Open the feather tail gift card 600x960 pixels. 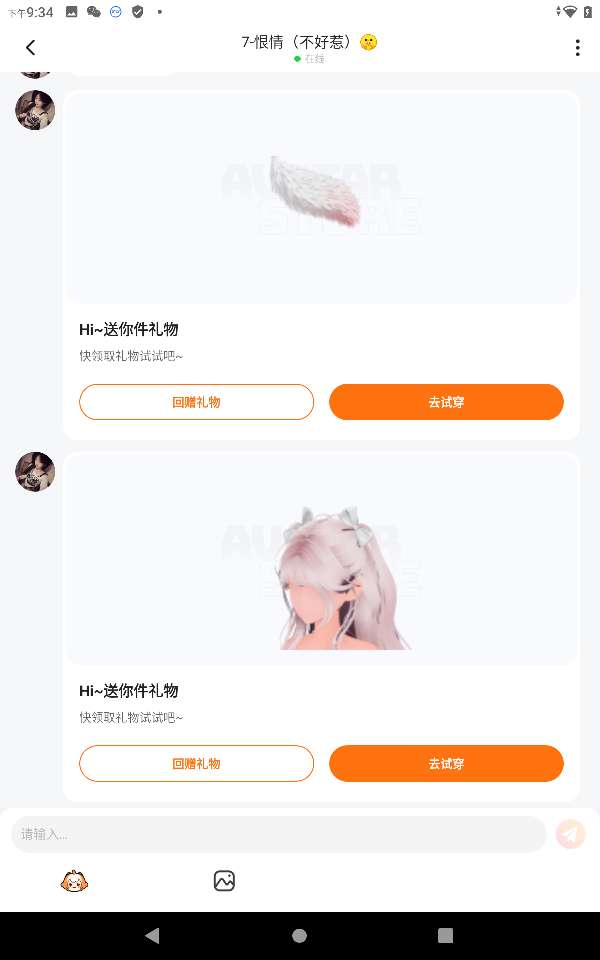321,199
